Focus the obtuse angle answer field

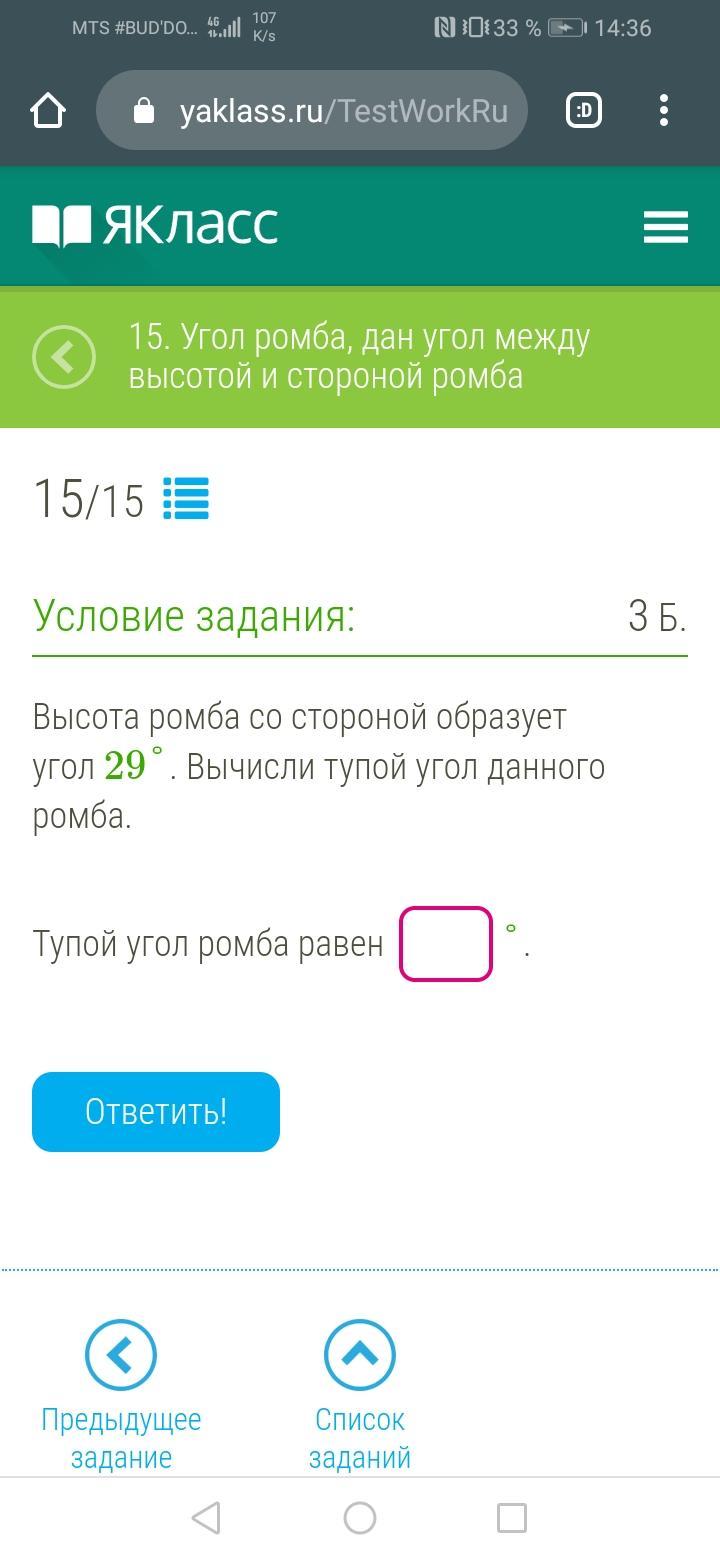click(446, 944)
